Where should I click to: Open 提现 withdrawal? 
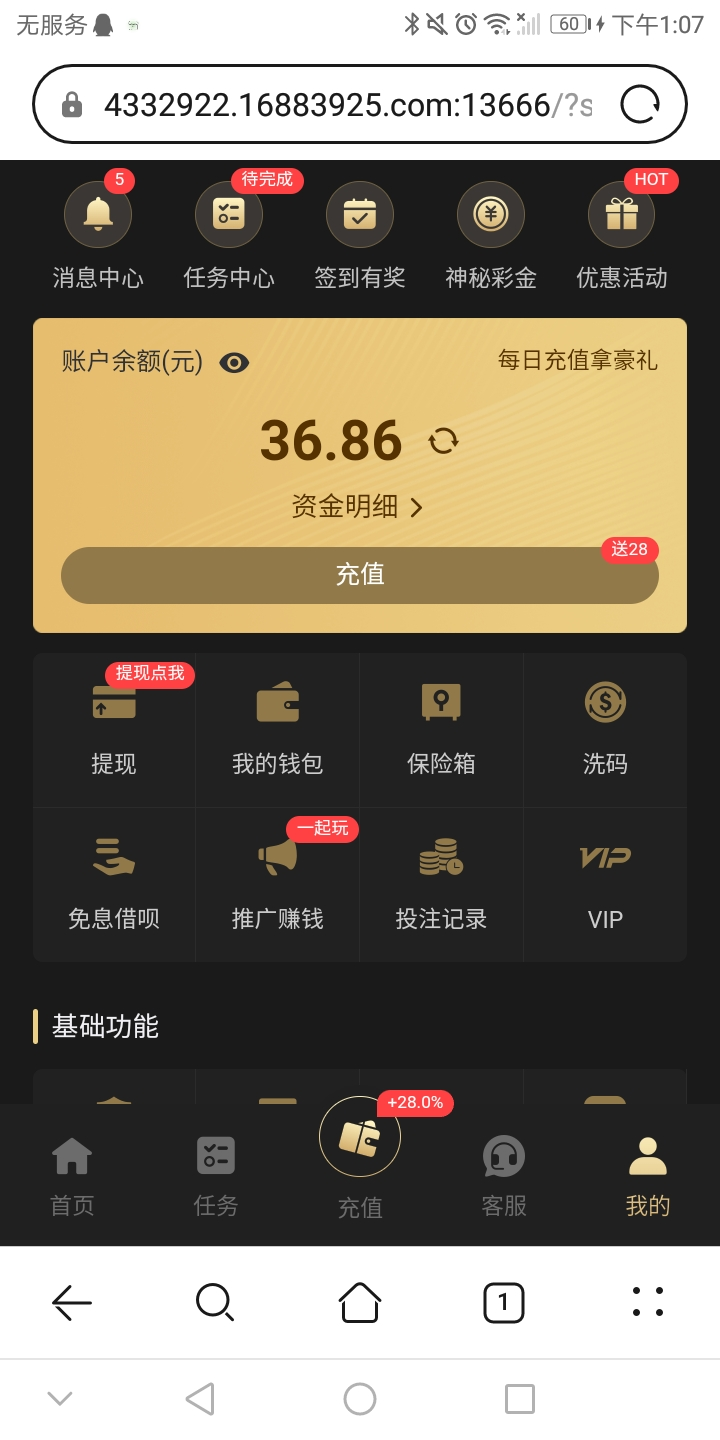tap(114, 730)
